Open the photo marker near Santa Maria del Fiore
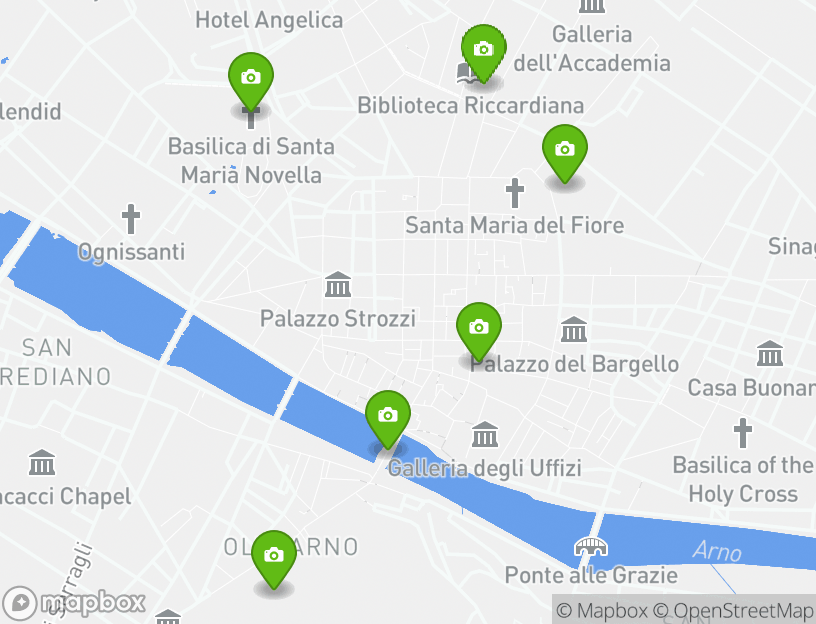The width and height of the screenshot is (816, 624). [x=565, y=150]
